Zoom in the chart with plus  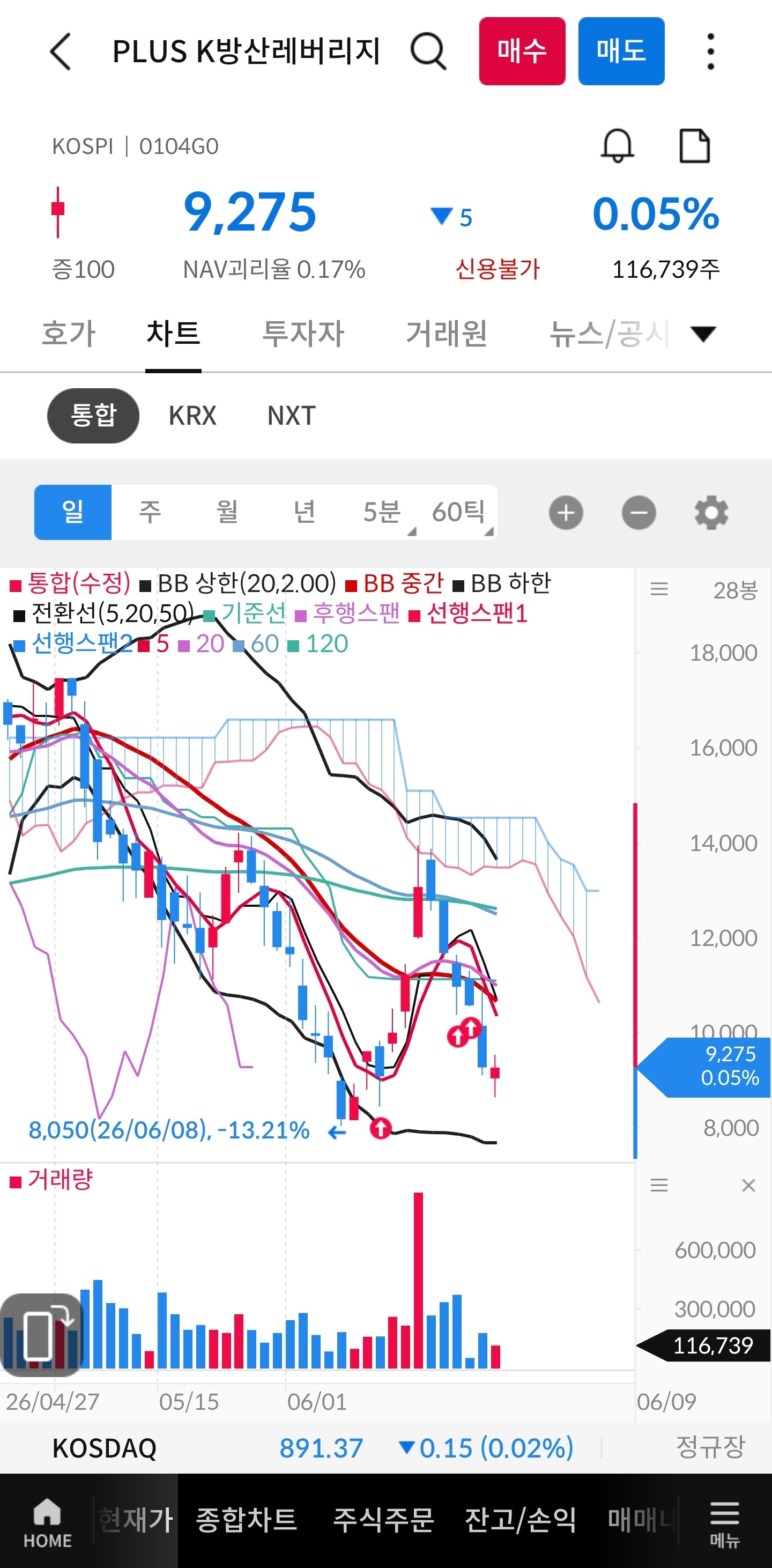click(x=566, y=513)
